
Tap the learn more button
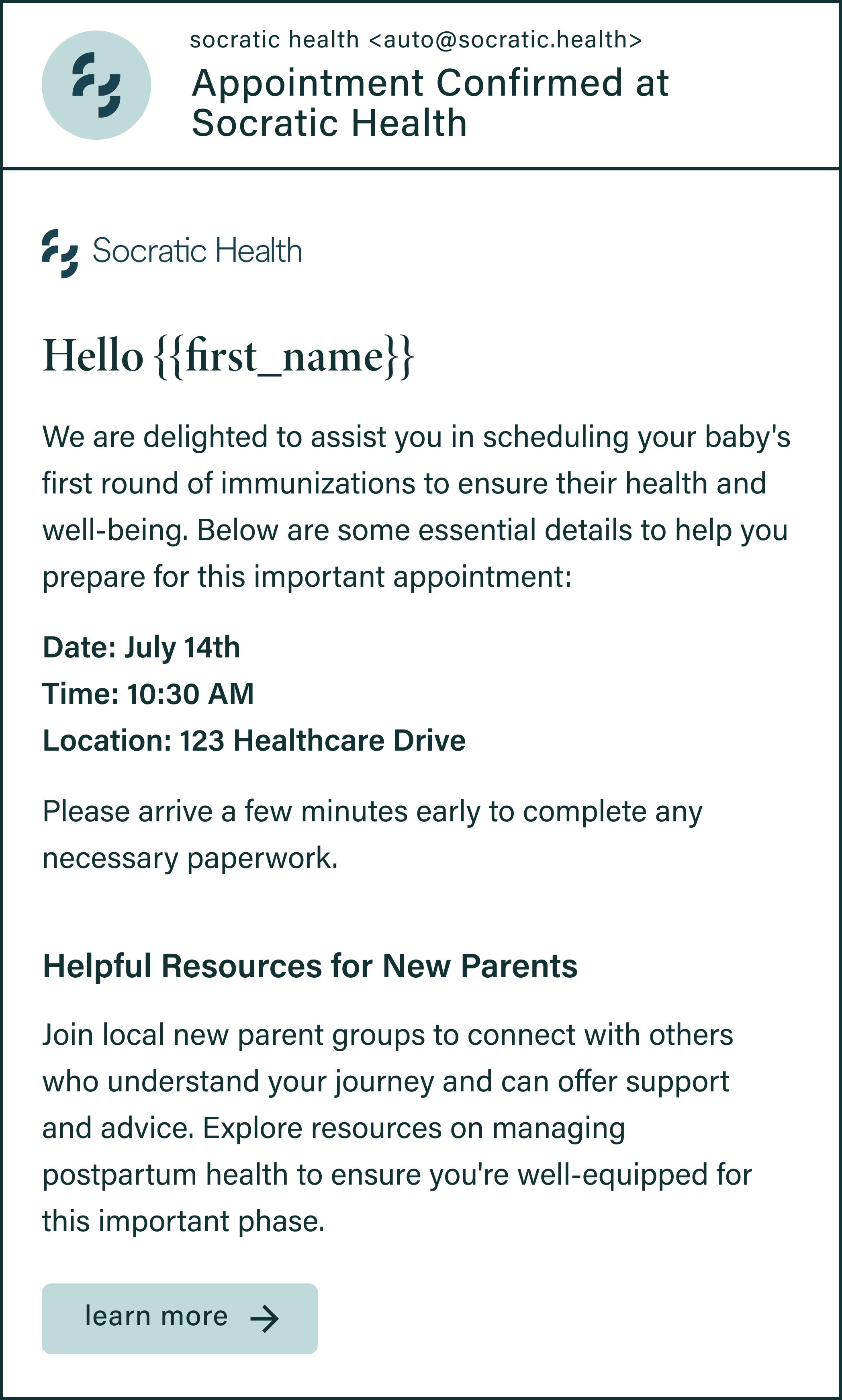click(x=180, y=1318)
